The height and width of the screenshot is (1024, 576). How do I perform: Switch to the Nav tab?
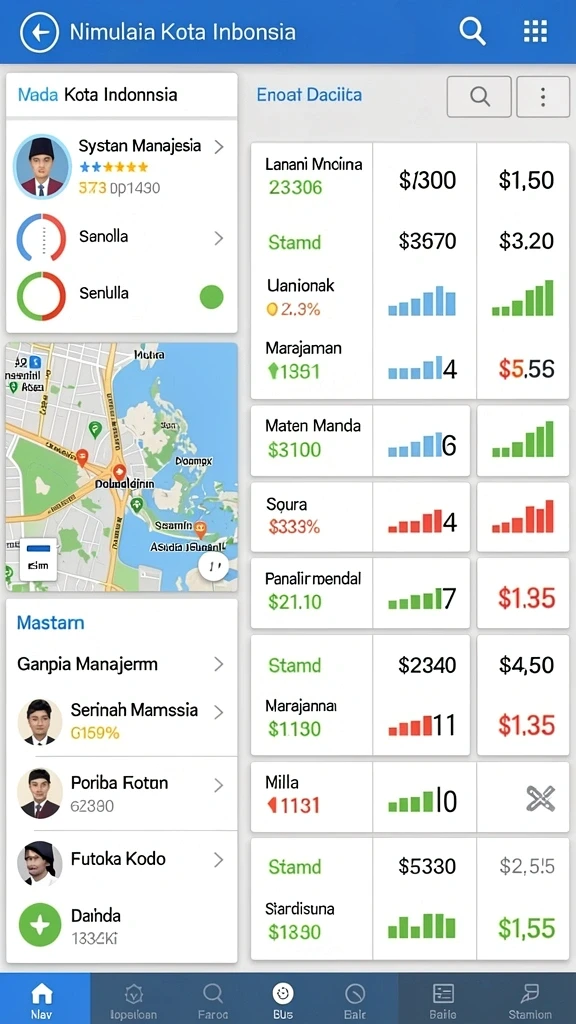(42, 999)
